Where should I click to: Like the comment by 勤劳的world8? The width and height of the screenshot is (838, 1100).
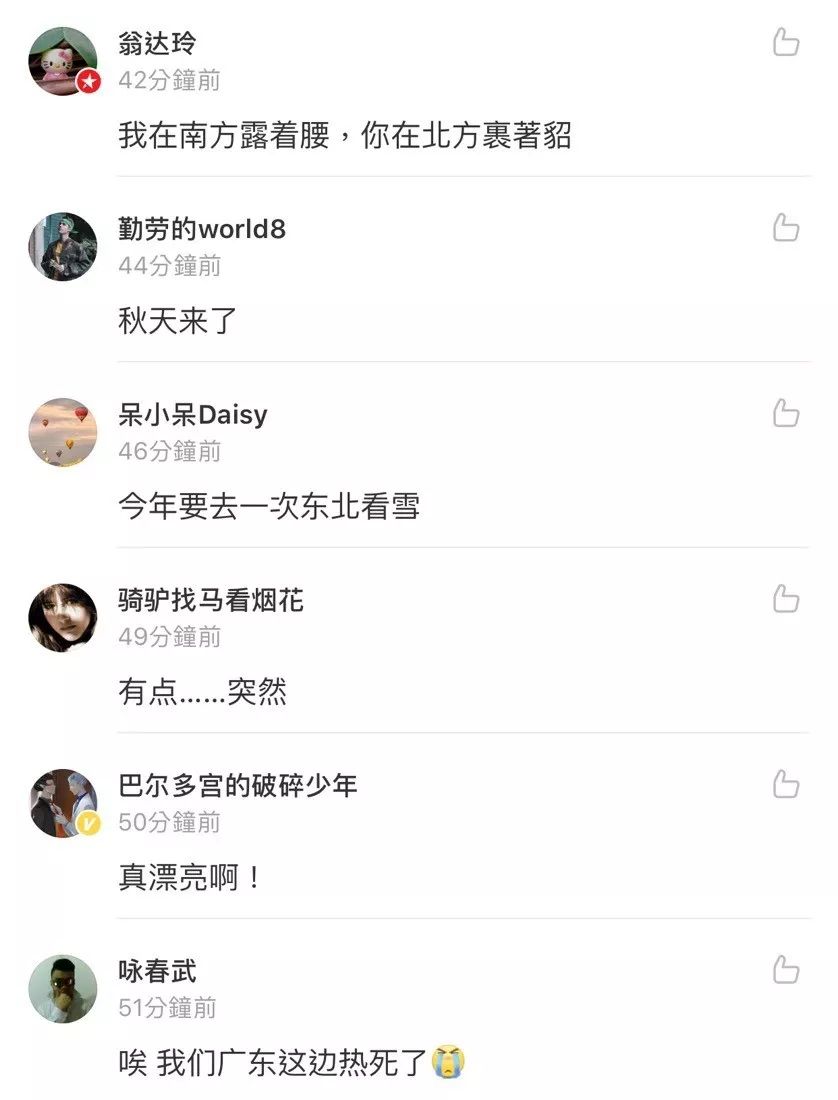tap(786, 228)
